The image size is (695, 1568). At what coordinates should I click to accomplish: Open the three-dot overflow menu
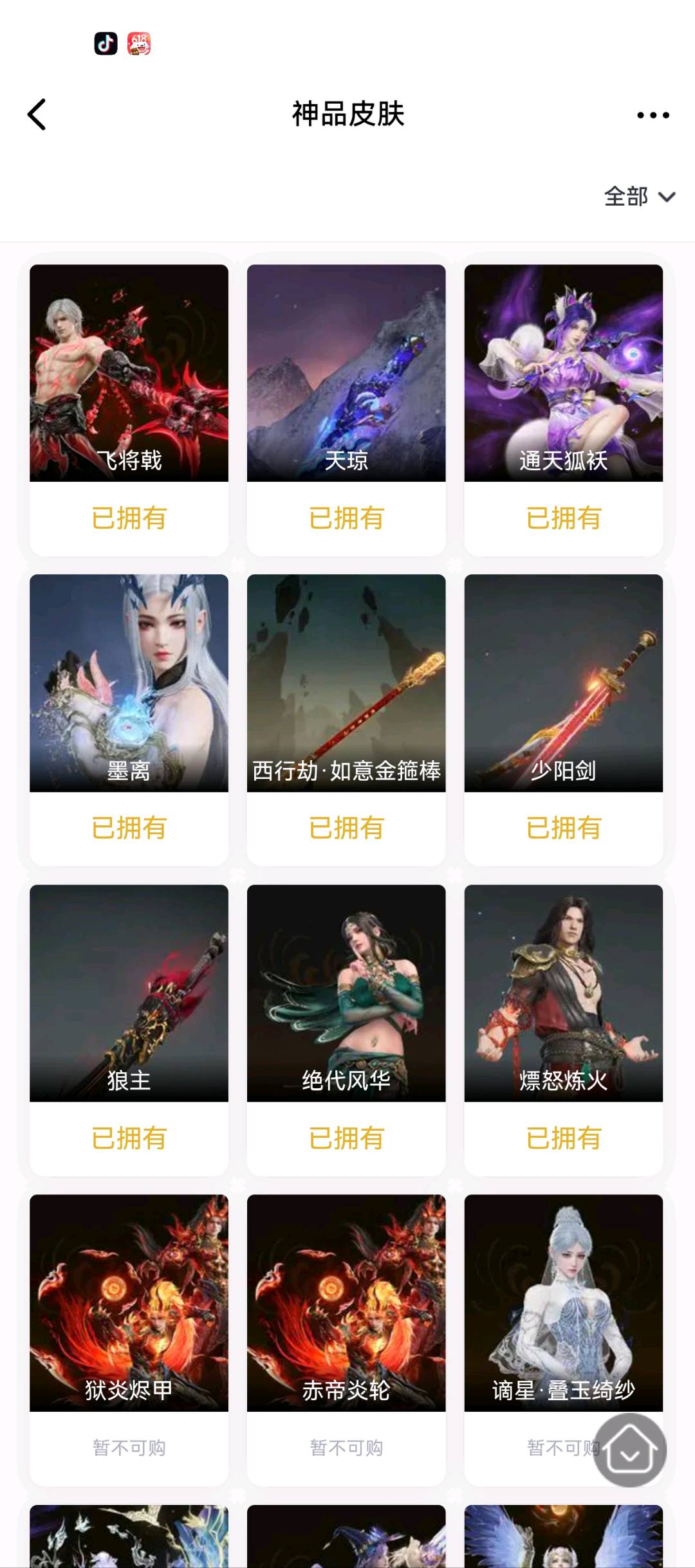(653, 115)
